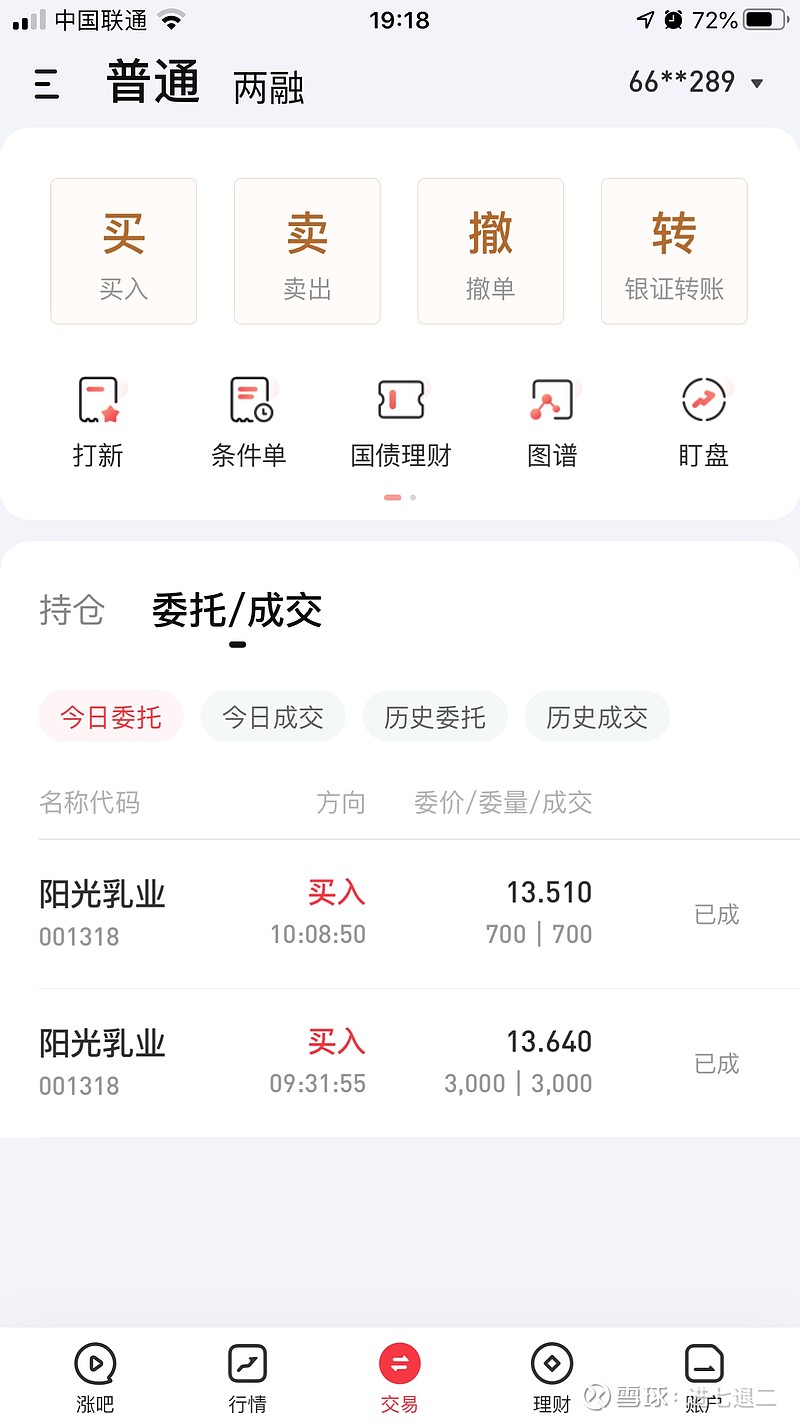This screenshot has width=800, height=1422.
Task: Switch to the 持仓 holdings tab
Action: tap(72, 610)
